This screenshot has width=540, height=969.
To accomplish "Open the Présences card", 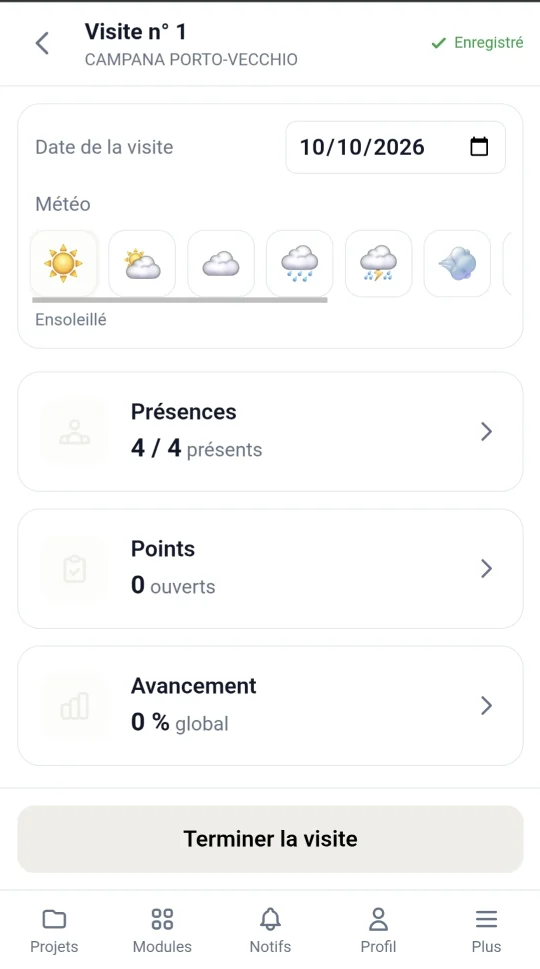I will coord(270,431).
